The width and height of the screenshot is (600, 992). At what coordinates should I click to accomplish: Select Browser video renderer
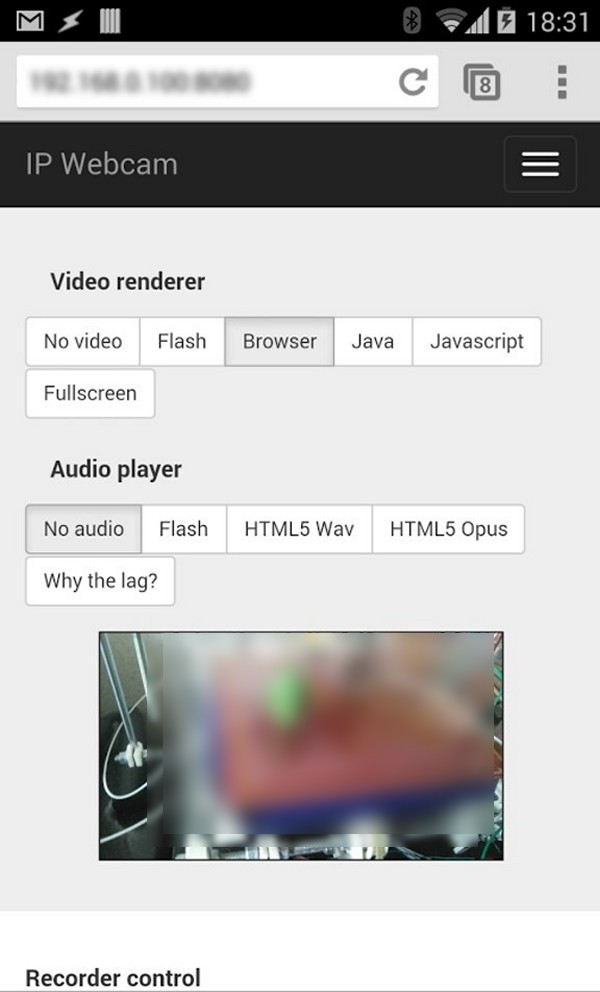[x=280, y=342]
